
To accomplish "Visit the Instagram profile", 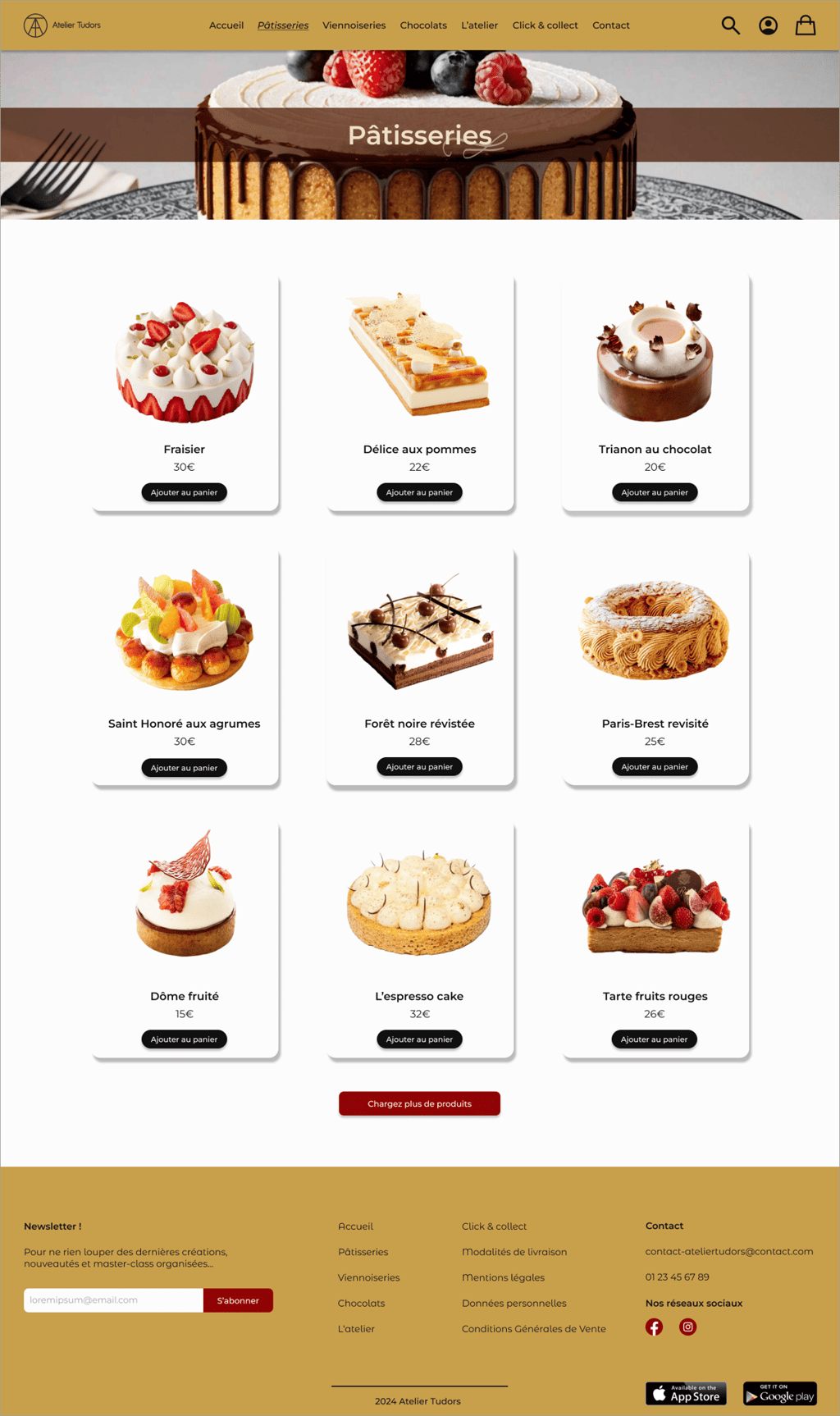I will click(x=687, y=1327).
